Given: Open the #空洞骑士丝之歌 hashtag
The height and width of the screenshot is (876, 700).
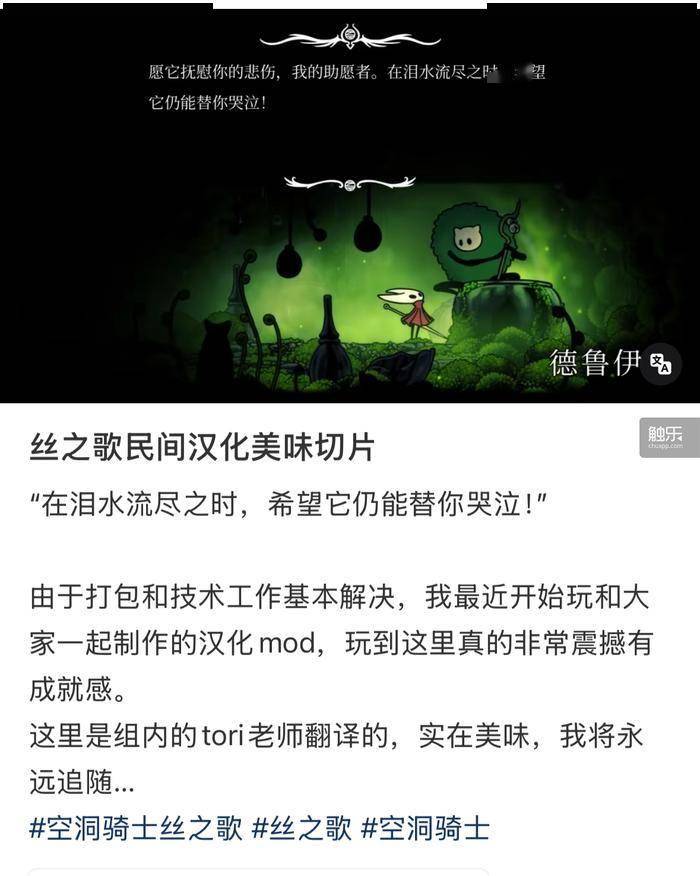Looking at the screenshot, I should click(x=136, y=828).
